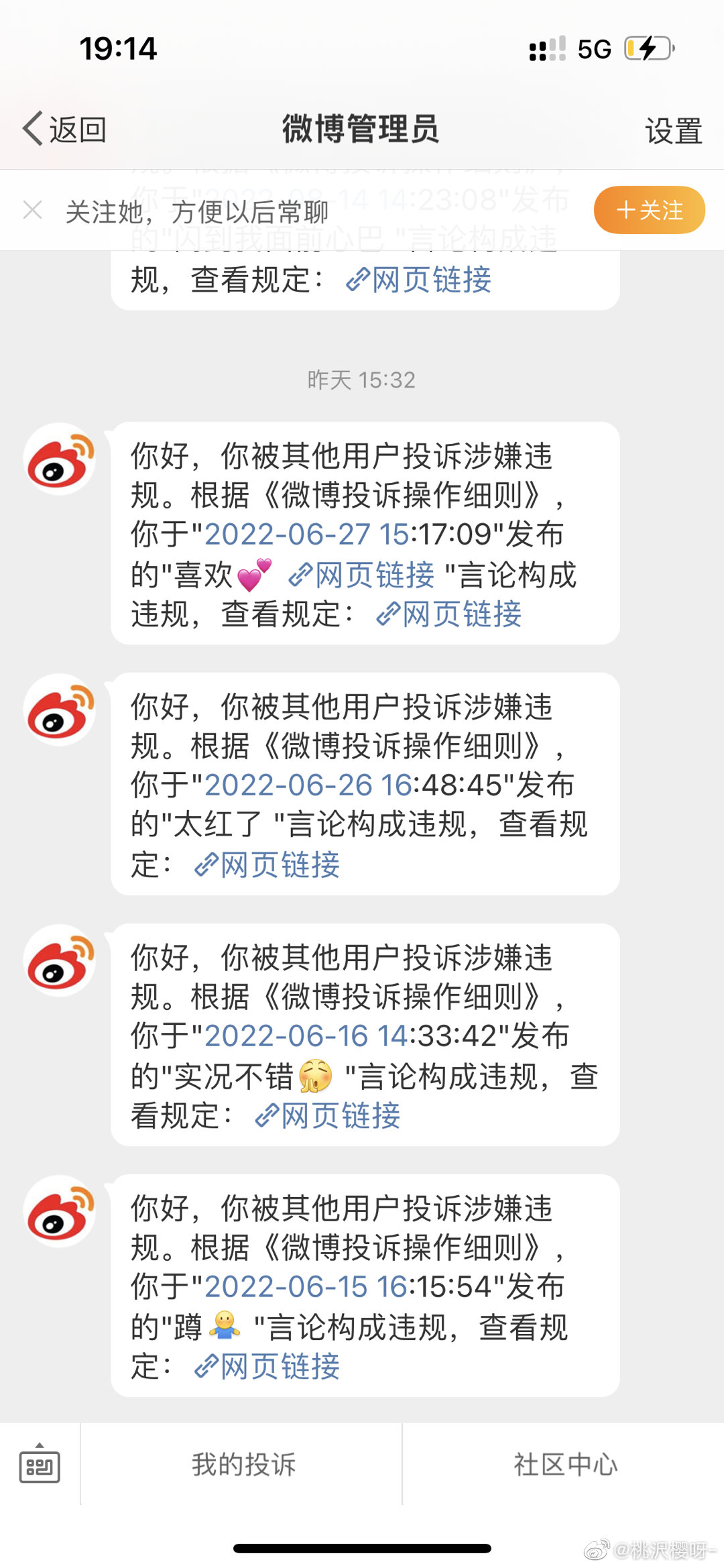Open the rules link in the "太红了" message
This screenshot has height=1568, width=724.
[268, 865]
